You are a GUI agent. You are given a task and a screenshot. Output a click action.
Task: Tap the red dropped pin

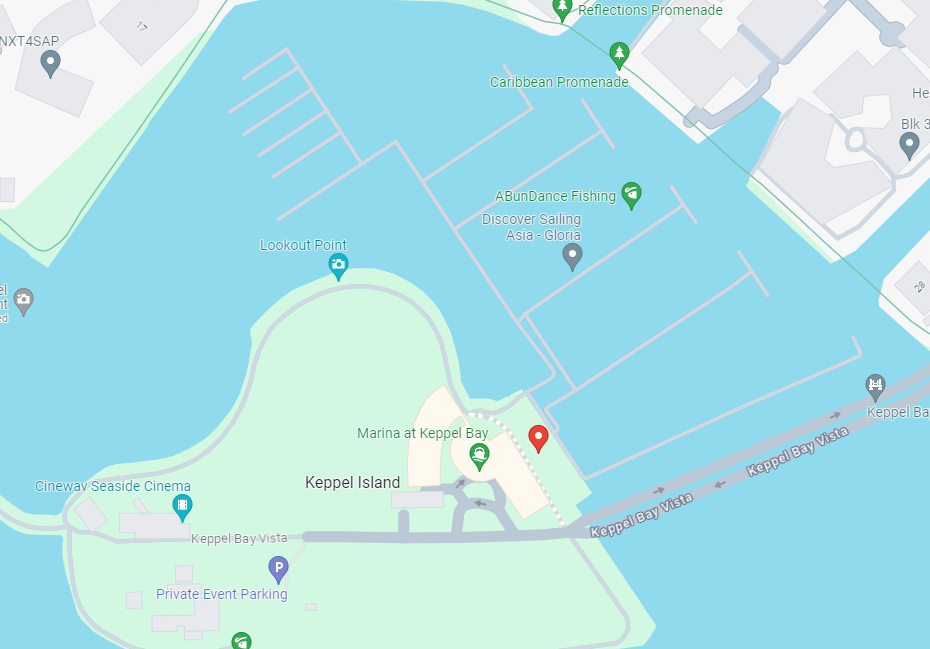[538, 438]
